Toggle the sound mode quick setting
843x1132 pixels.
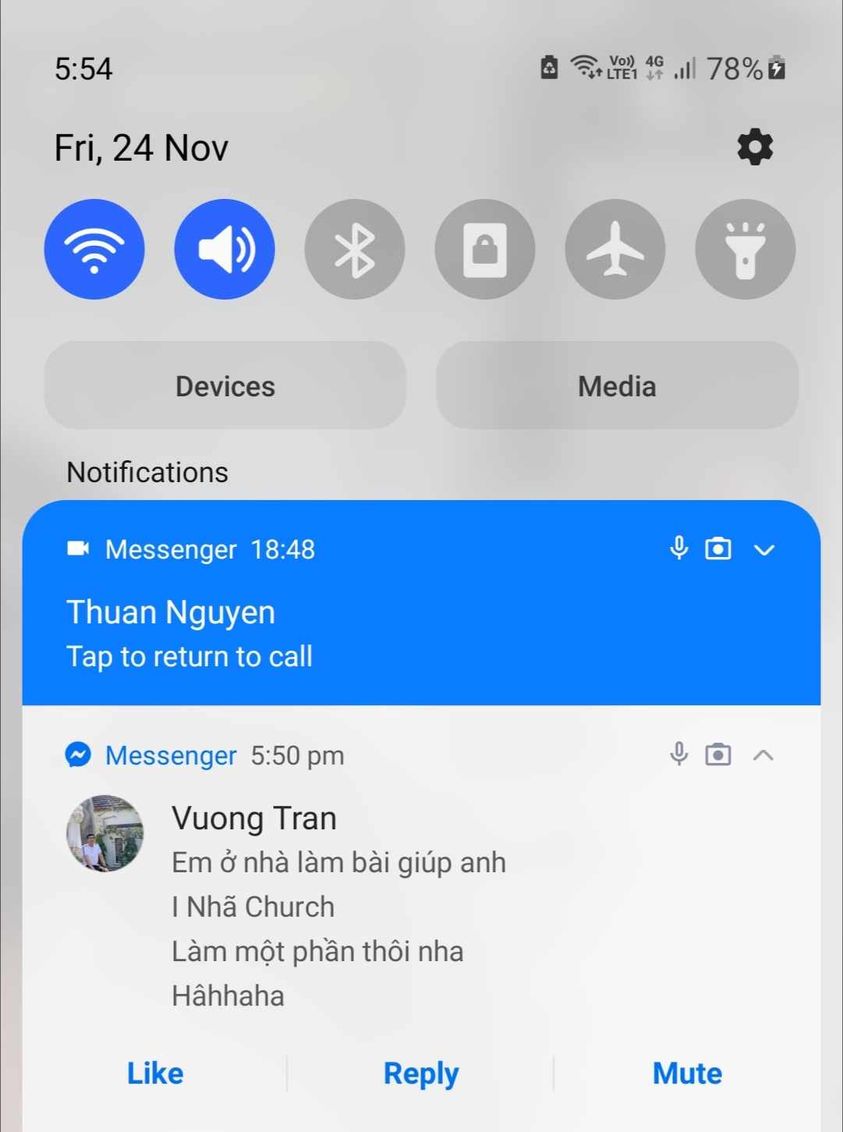[x=225, y=250]
